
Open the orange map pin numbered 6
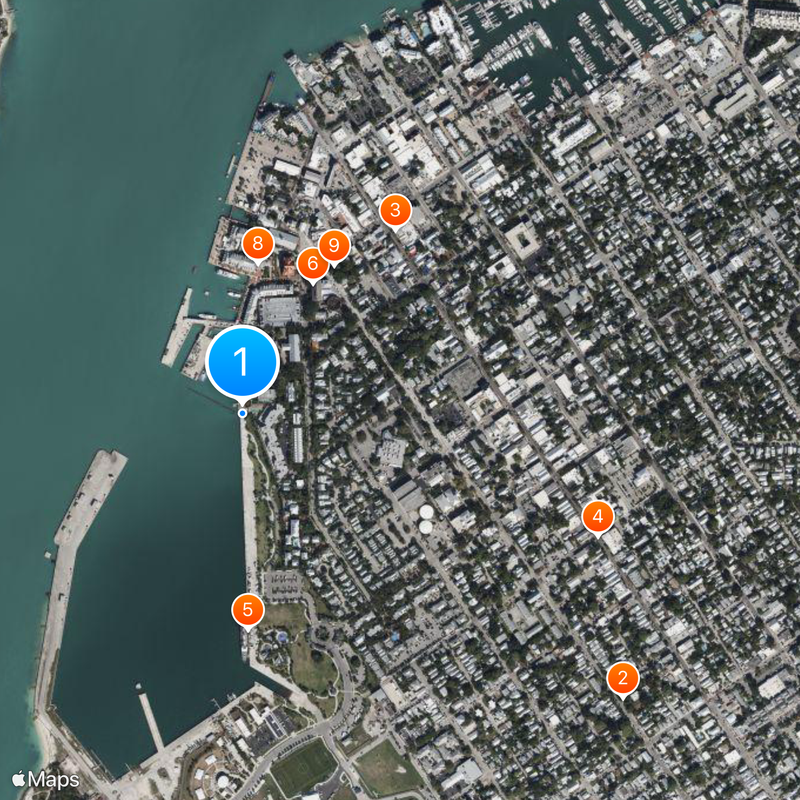[312, 265]
